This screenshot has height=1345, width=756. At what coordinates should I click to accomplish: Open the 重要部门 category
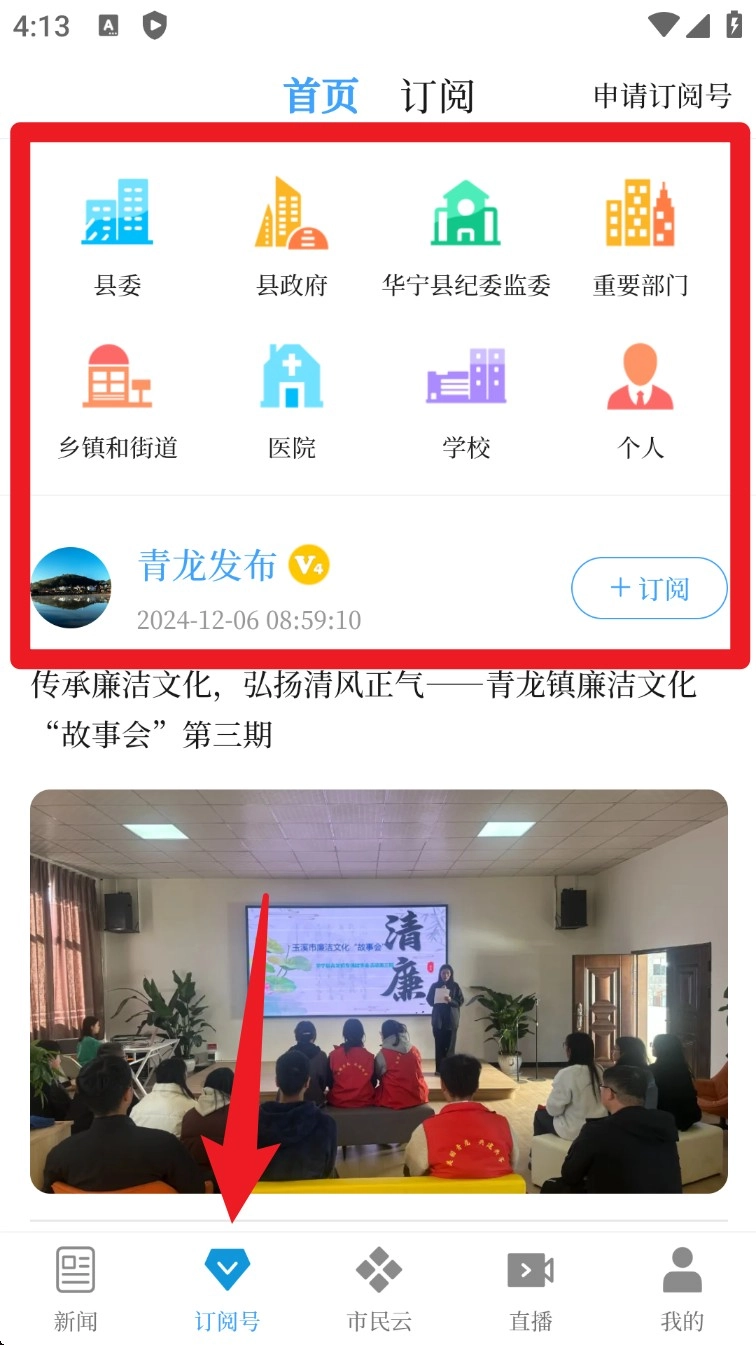640,236
